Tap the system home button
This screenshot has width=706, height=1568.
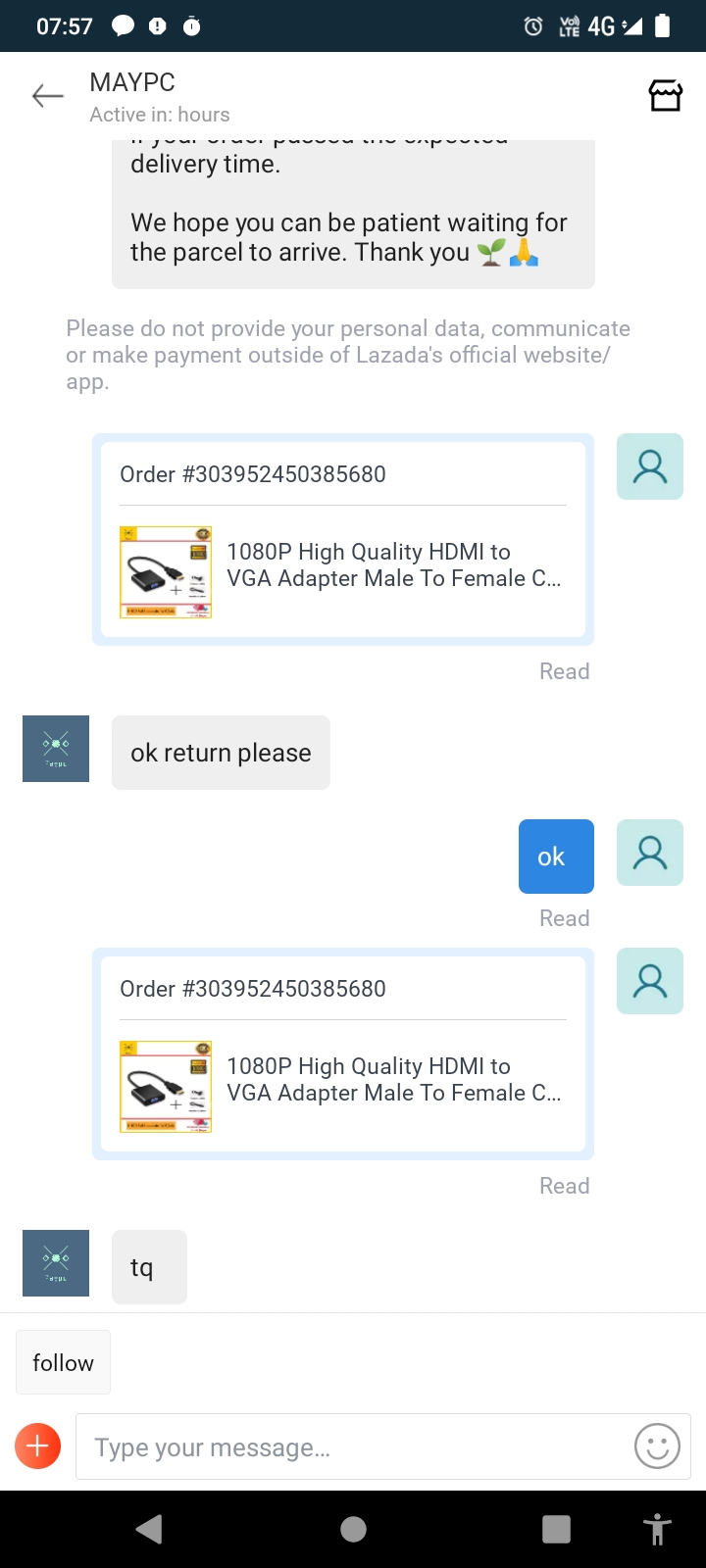353,1529
